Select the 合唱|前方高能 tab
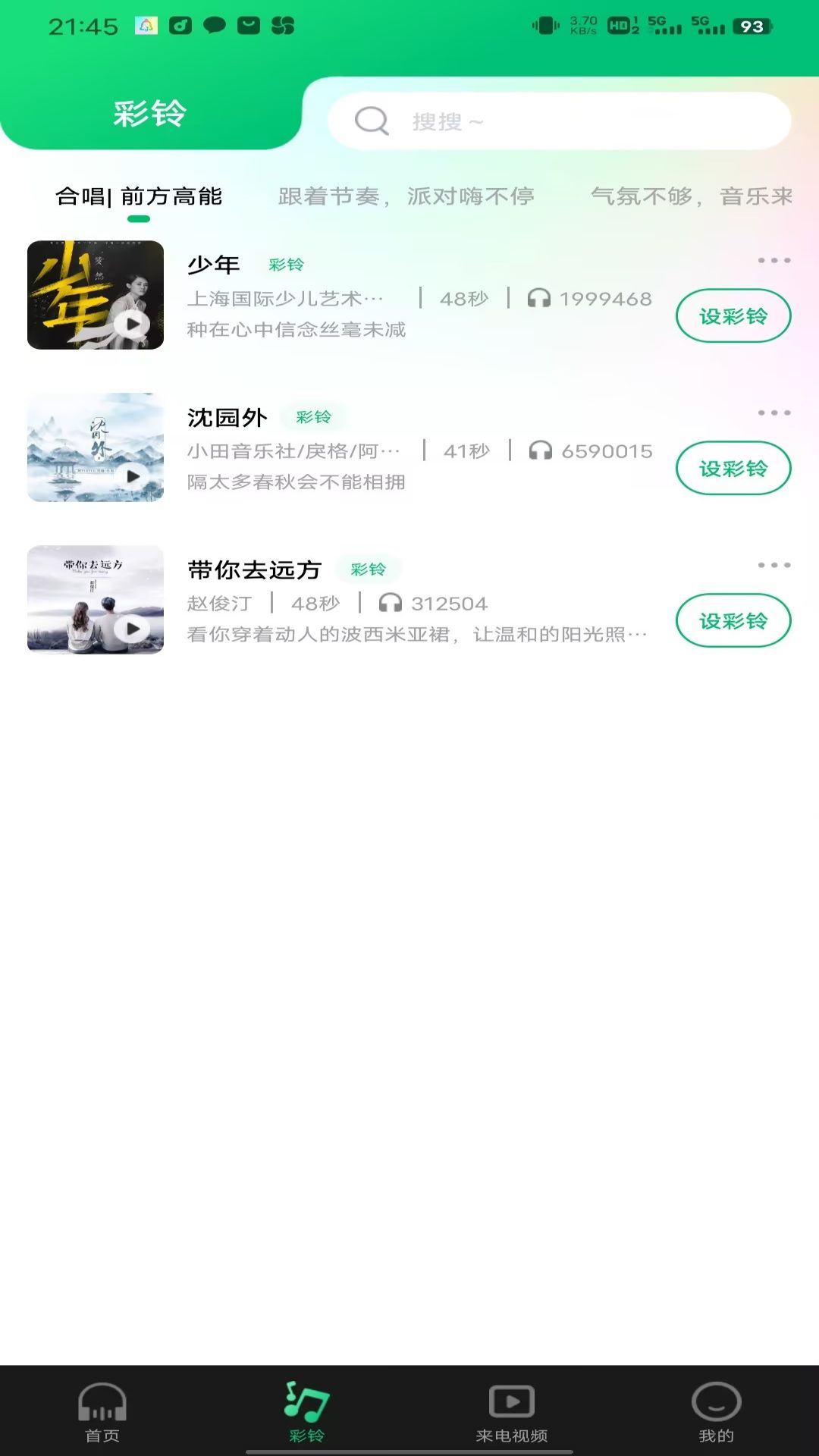This screenshot has height=1456, width=819. pyautogui.click(x=139, y=196)
